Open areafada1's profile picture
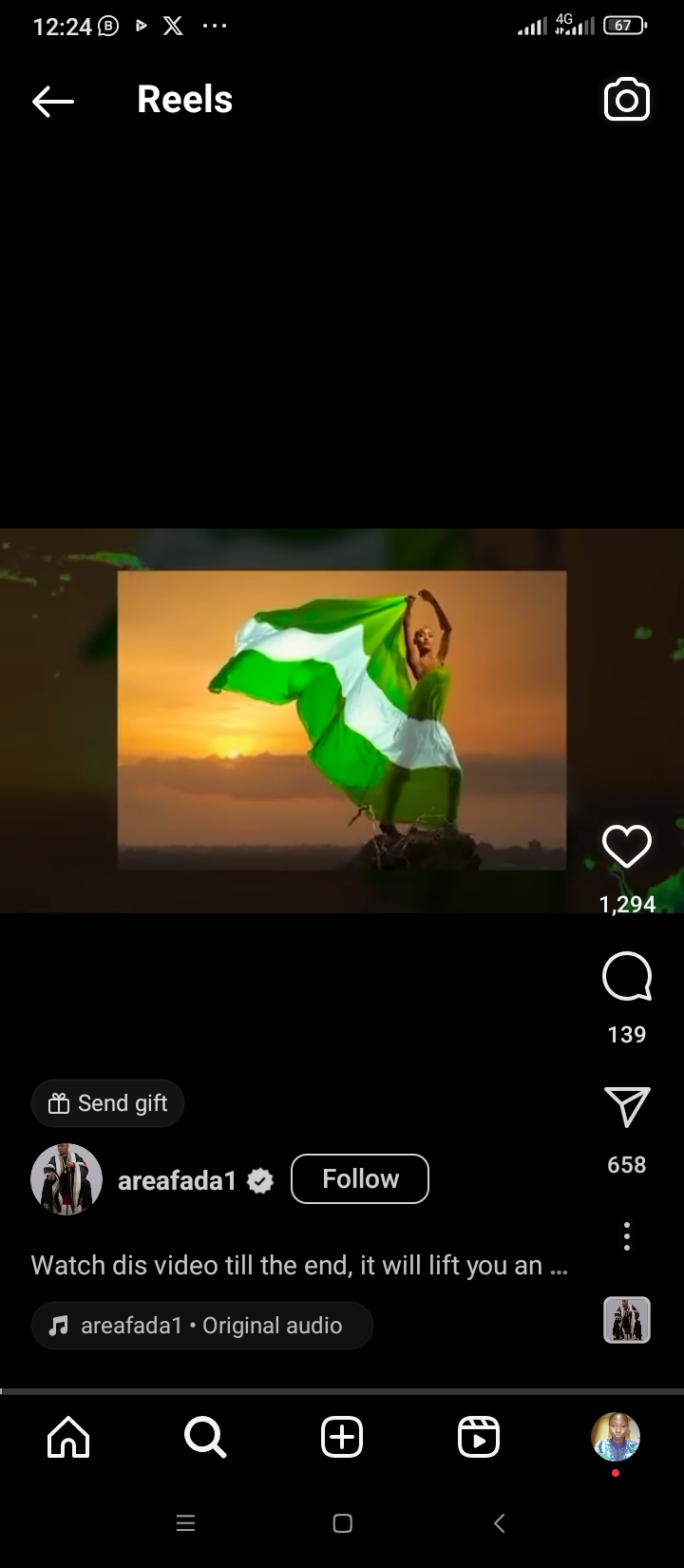 66,1179
